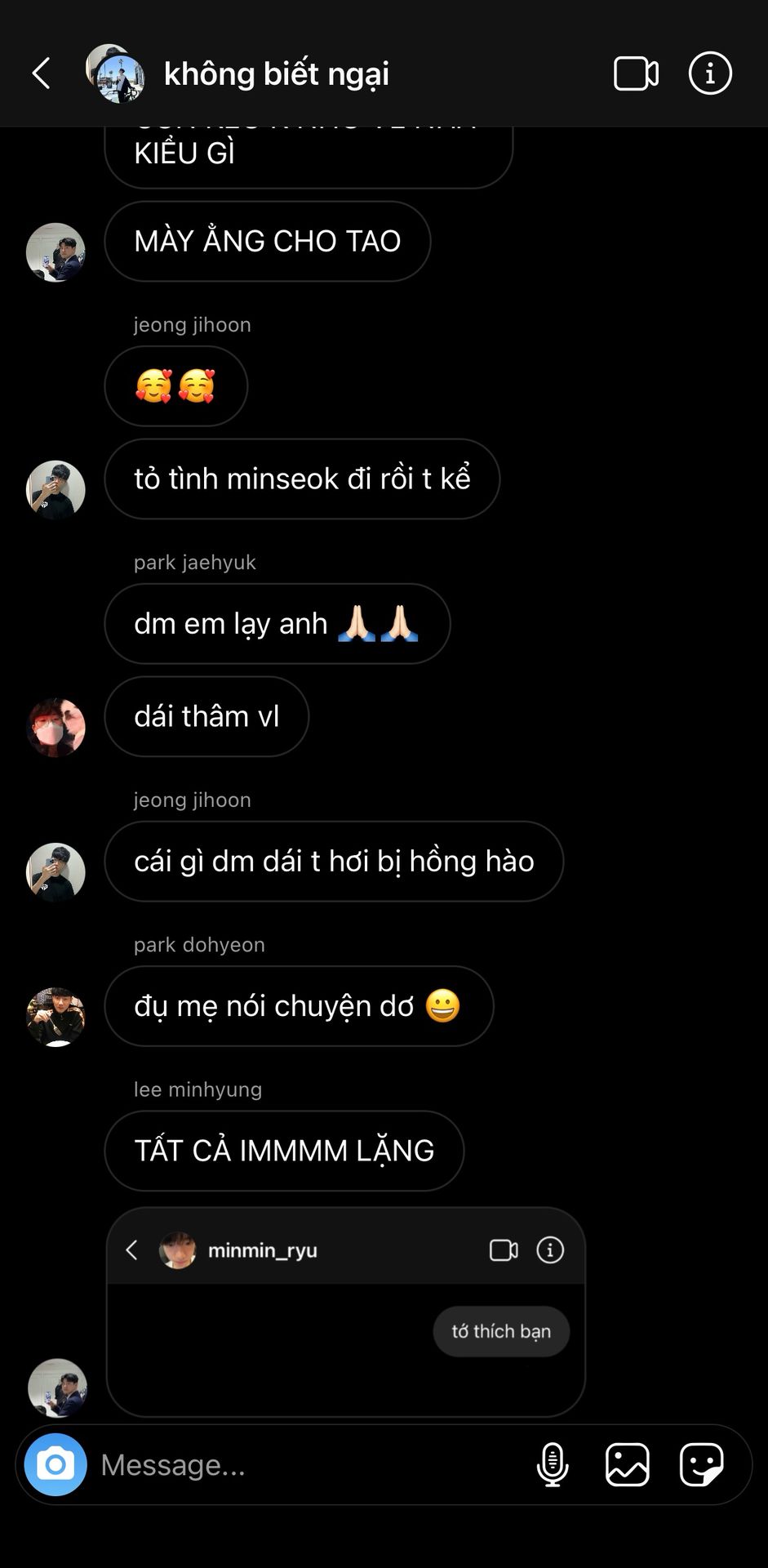The width and height of the screenshot is (768, 1568).
Task: Open park dohyeon's avatar
Action: [55, 1017]
